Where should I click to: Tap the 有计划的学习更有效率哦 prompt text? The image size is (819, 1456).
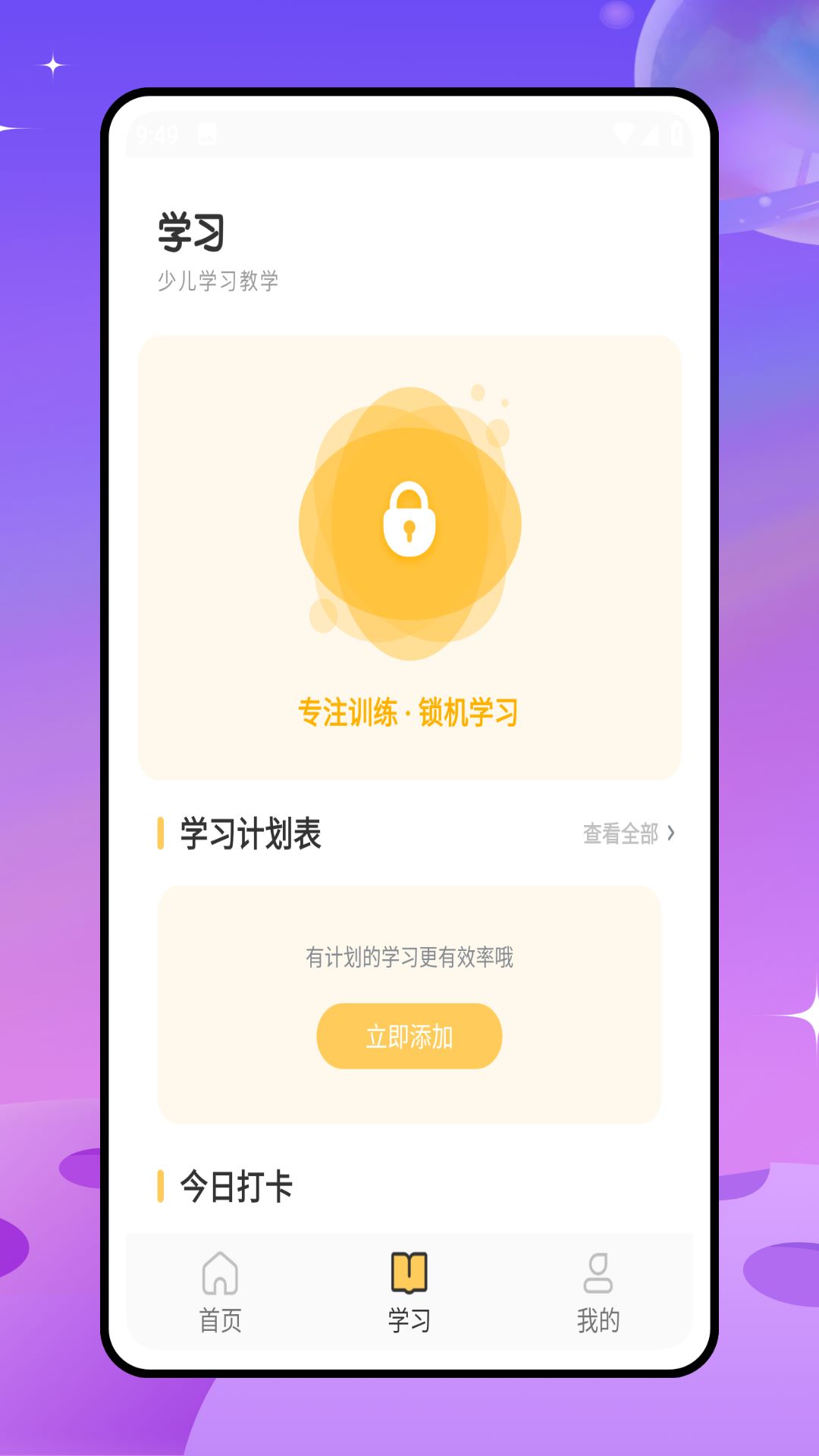pos(409,958)
